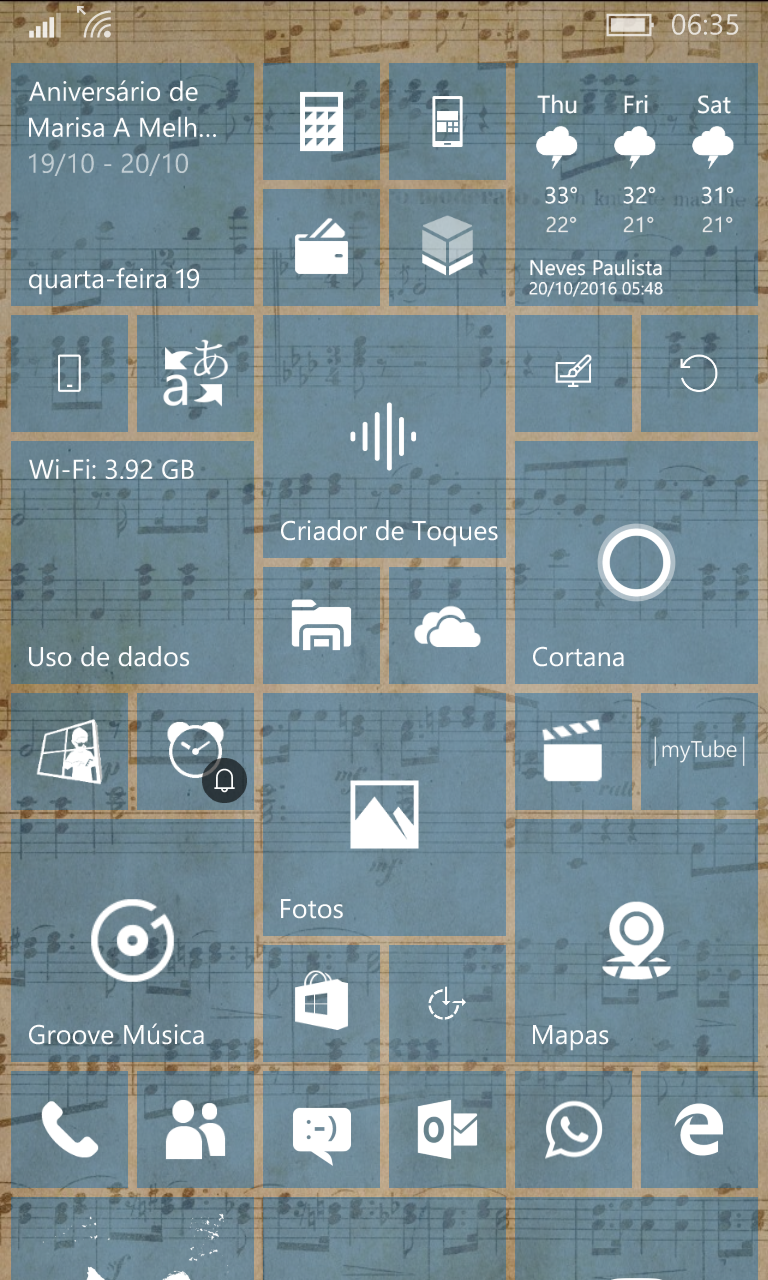Open the Store shopping bag tile
The height and width of the screenshot is (1280, 768).
[321, 1004]
